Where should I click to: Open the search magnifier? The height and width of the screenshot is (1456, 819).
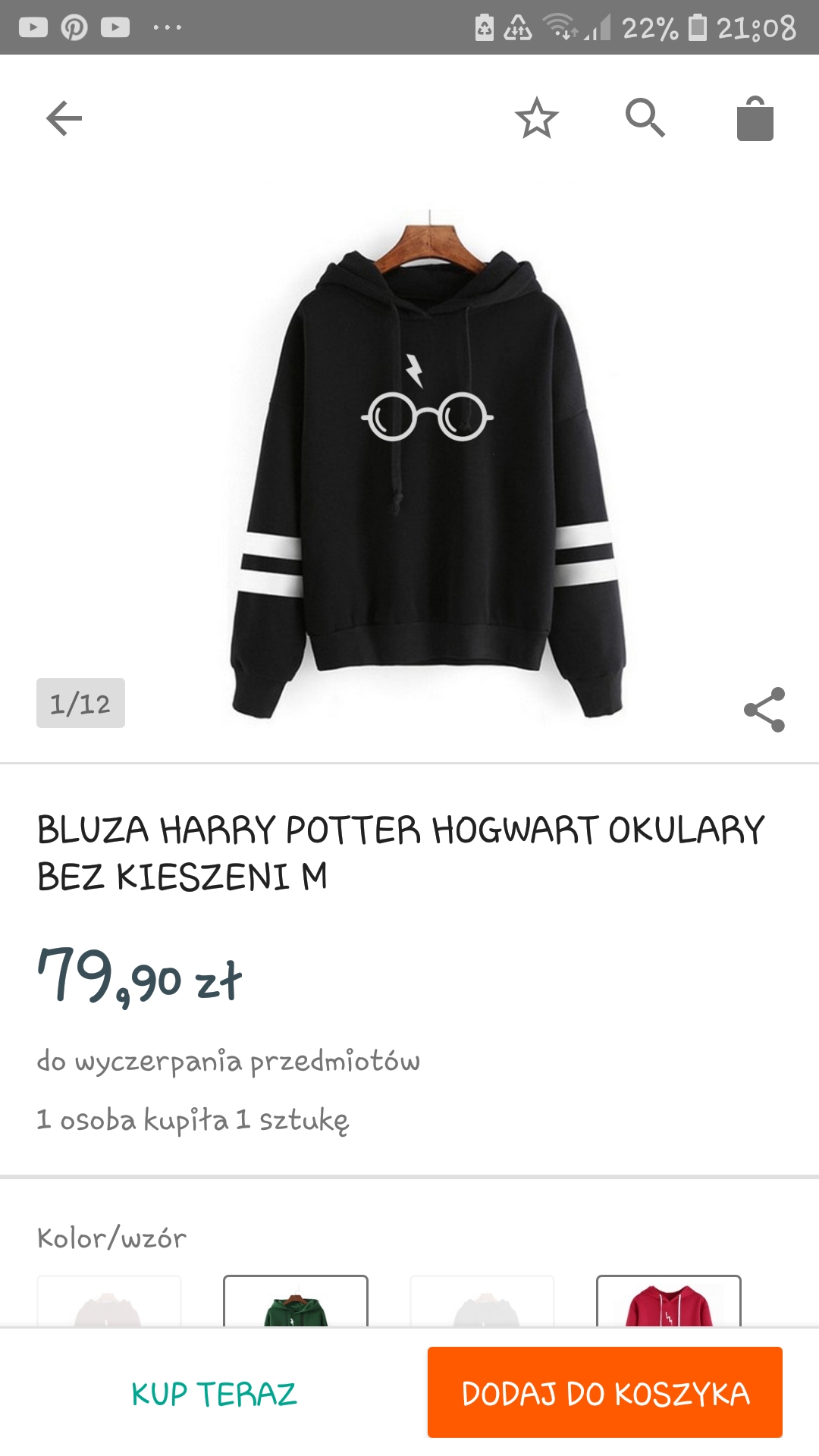pos(645,118)
